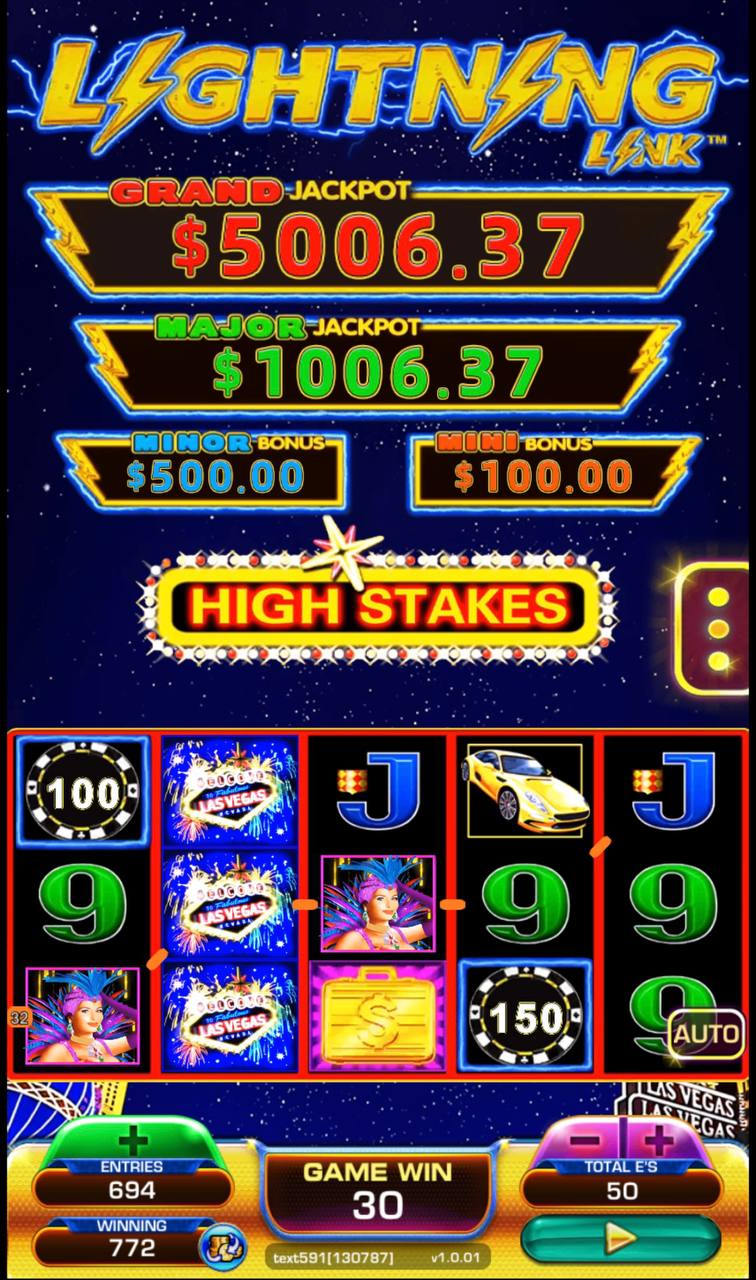The width and height of the screenshot is (756, 1280).
Task: Open the three-dot side menu
Action: pos(716,630)
